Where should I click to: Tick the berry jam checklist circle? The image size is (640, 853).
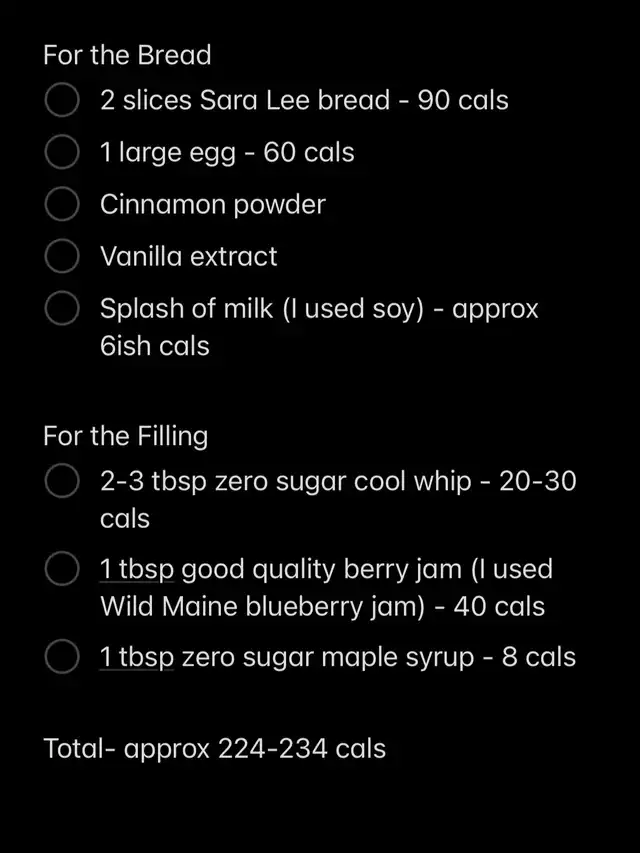[62, 569]
